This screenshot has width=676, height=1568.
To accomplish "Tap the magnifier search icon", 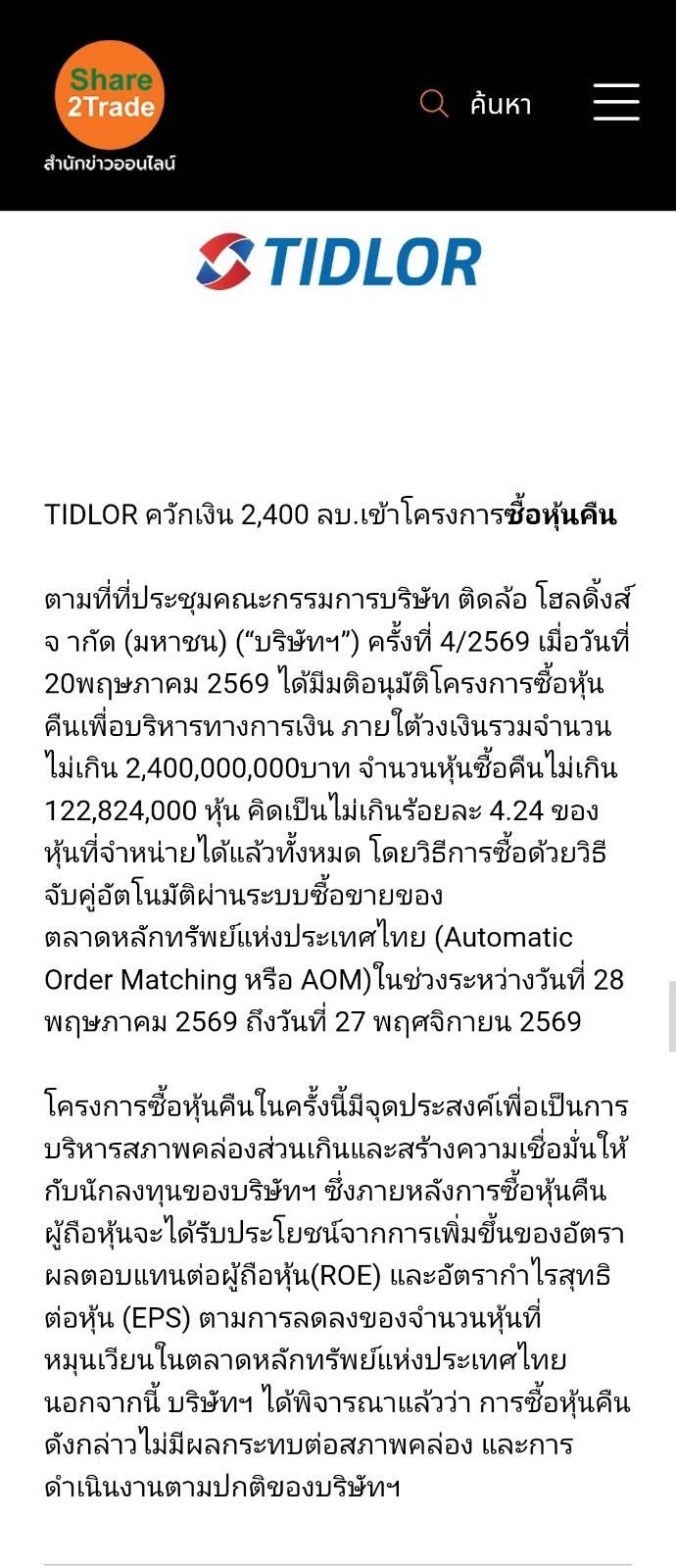I will pos(434,103).
